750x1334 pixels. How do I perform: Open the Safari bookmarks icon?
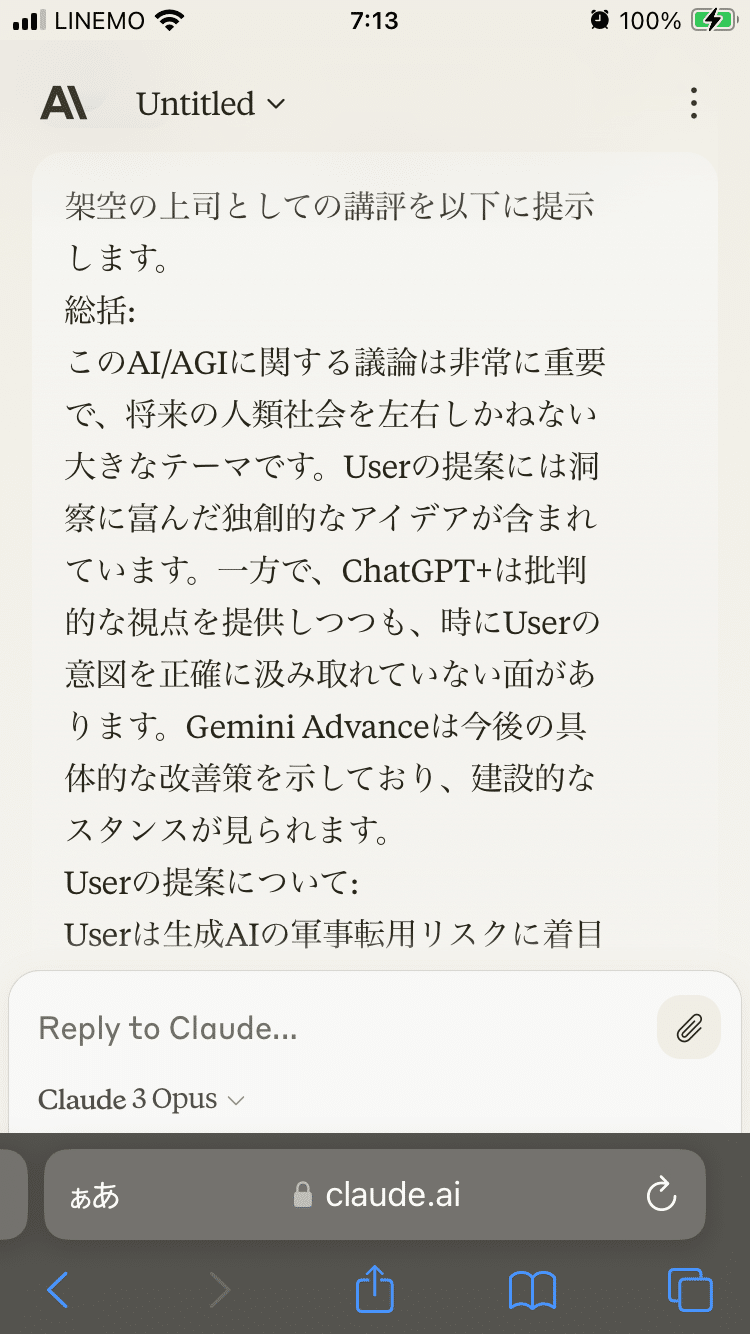pos(533,1290)
